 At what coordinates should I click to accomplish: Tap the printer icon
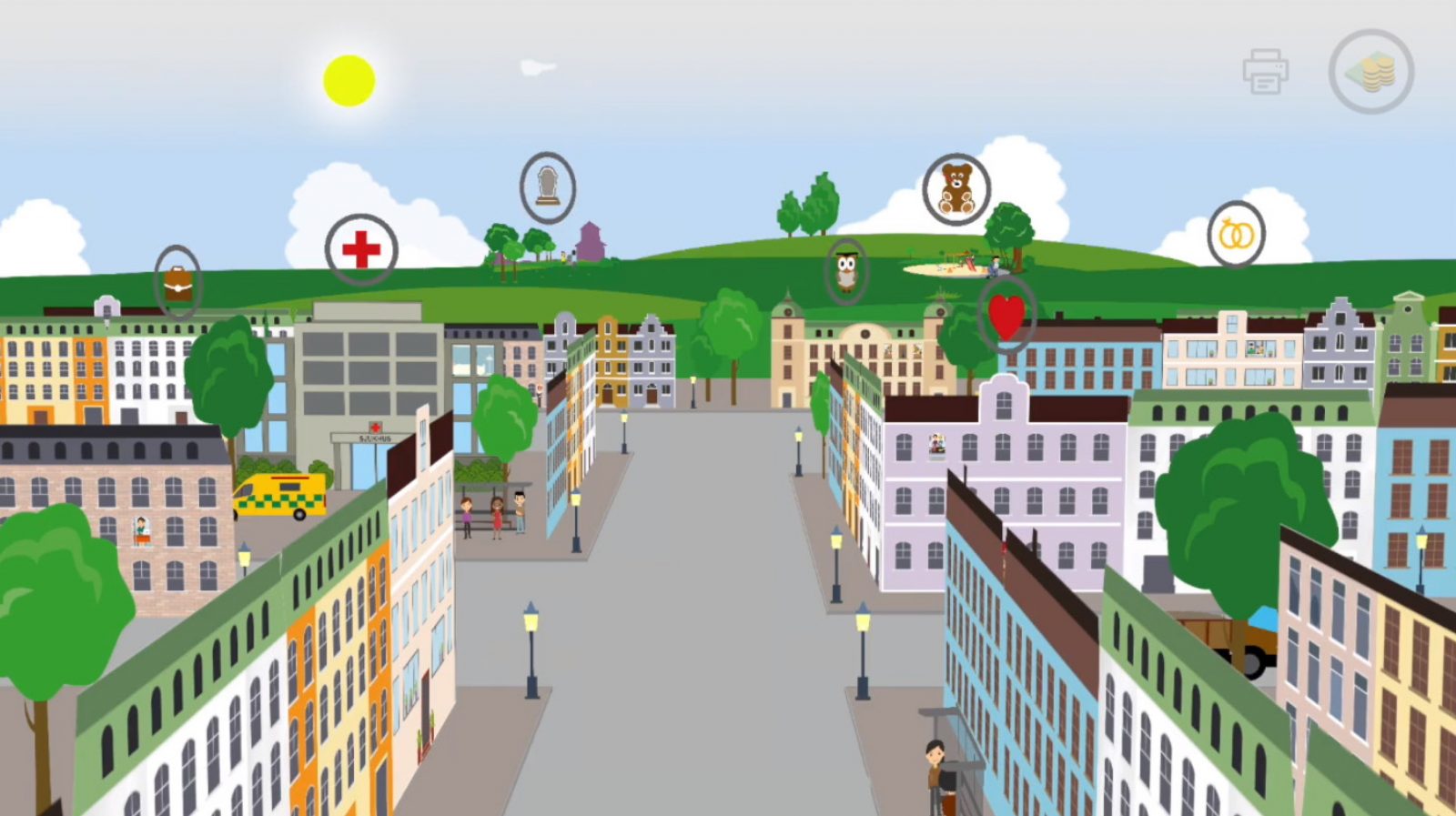point(1266,72)
